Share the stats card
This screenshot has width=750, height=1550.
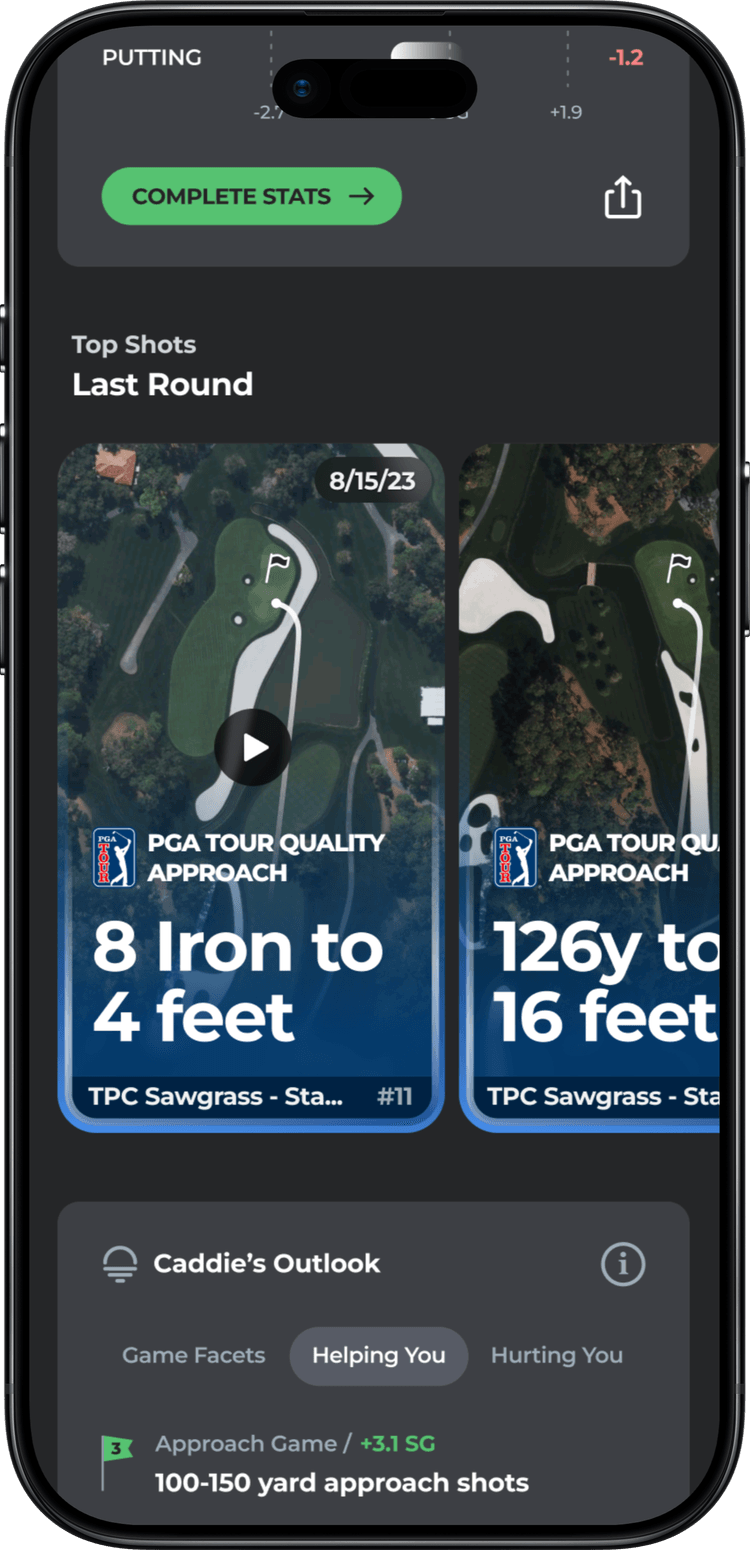click(x=622, y=197)
